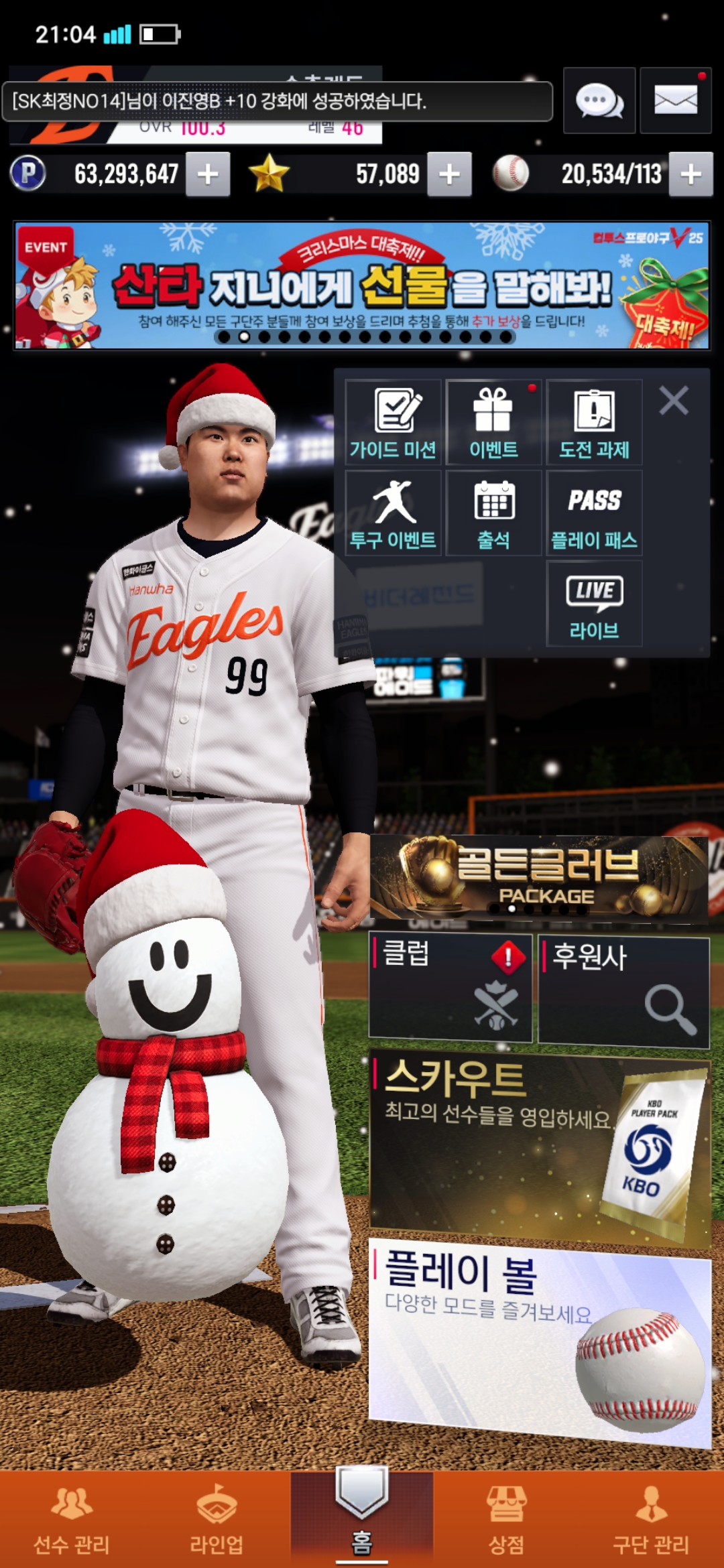Open 도전 과제 menu
This screenshot has width=724, height=1568.
pyautogui.click(x=594, y=423)
